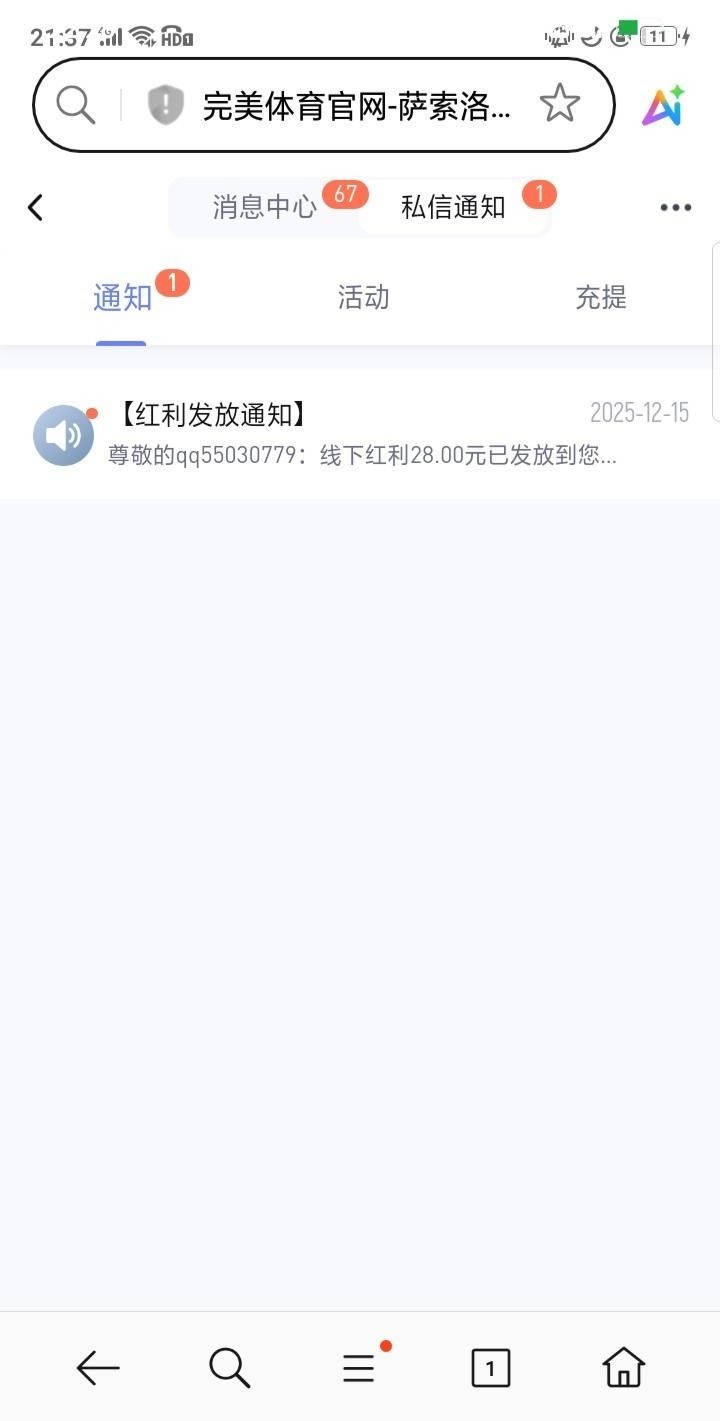Viewport: 720px width, 1421px height.
Task: Bookmark this page with the star icon
Action: pos(559,104)
